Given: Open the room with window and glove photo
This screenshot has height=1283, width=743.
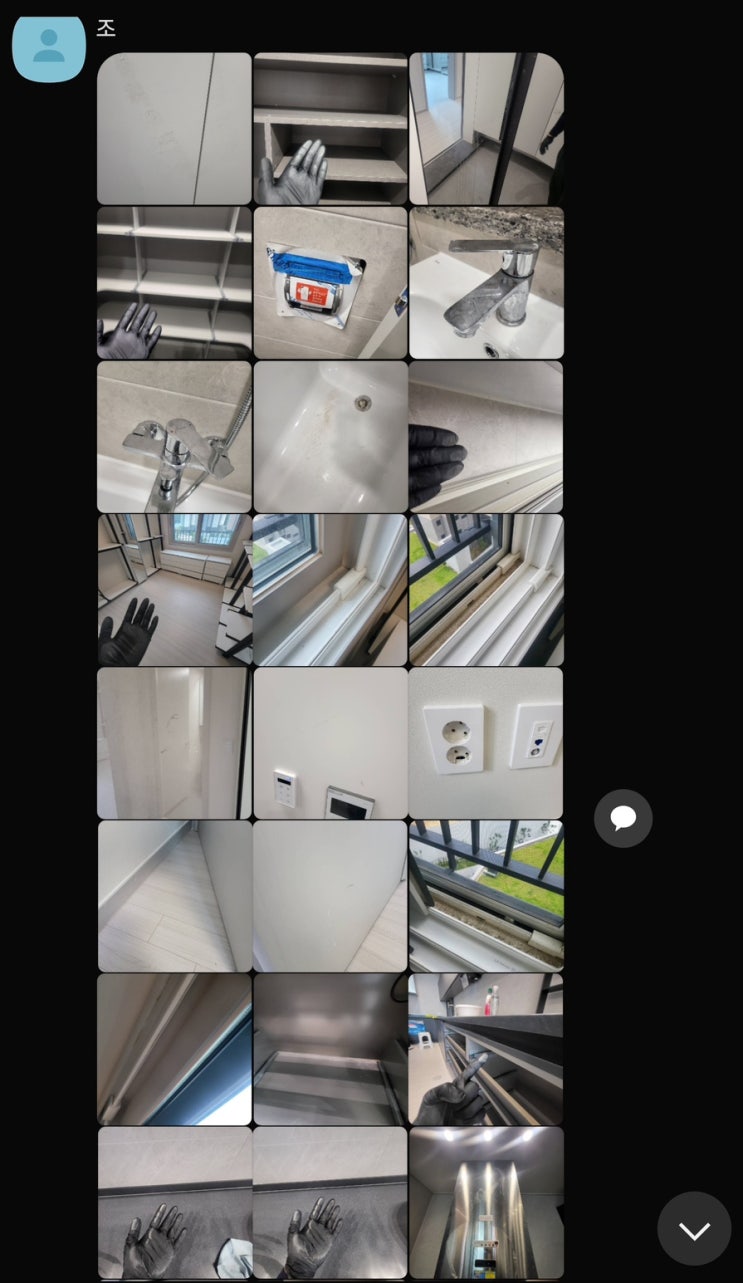Looking at the screenshot, I should pos(174,590).
